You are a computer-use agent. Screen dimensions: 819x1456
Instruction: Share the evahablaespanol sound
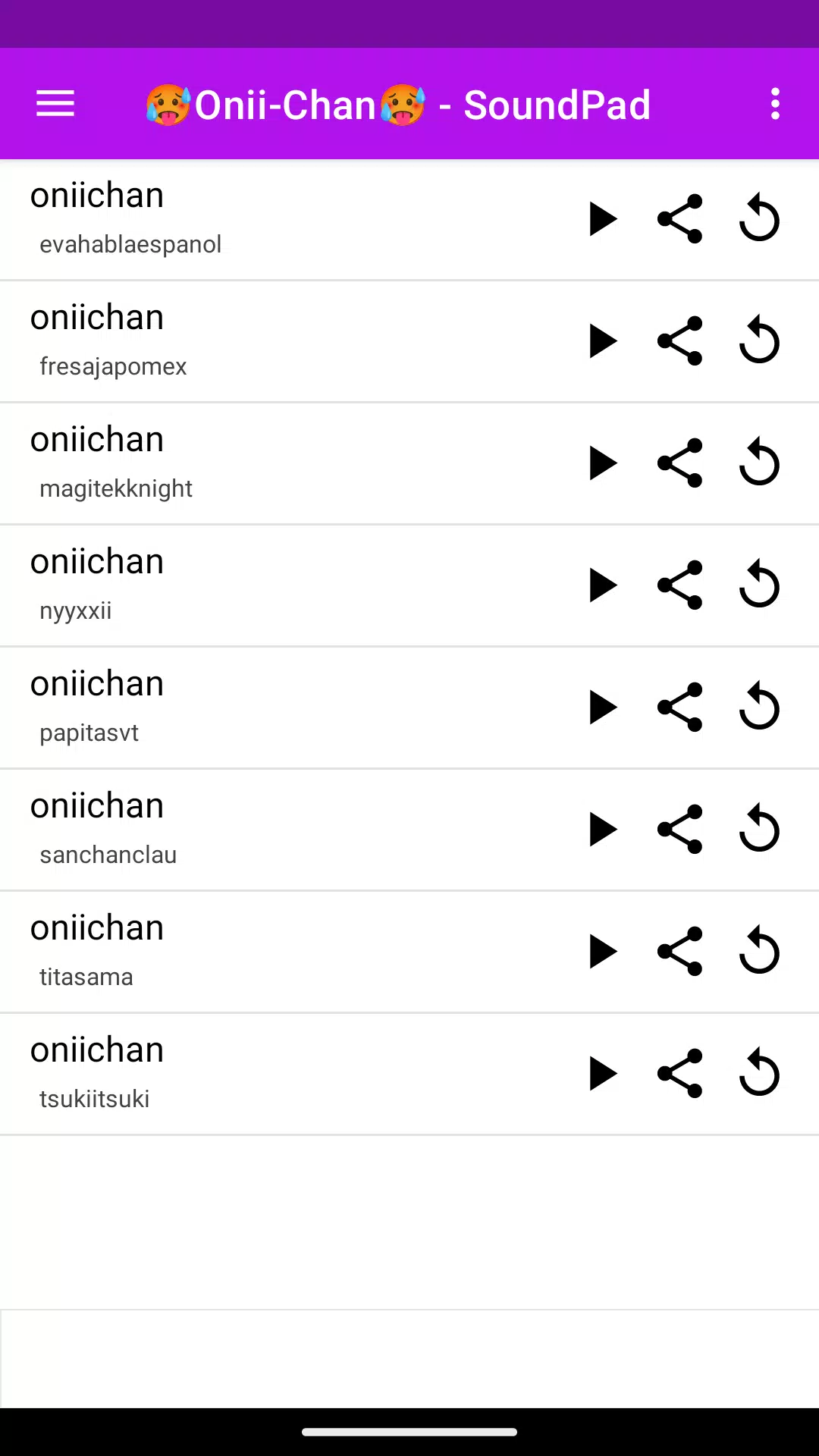[x=680, y=219]
